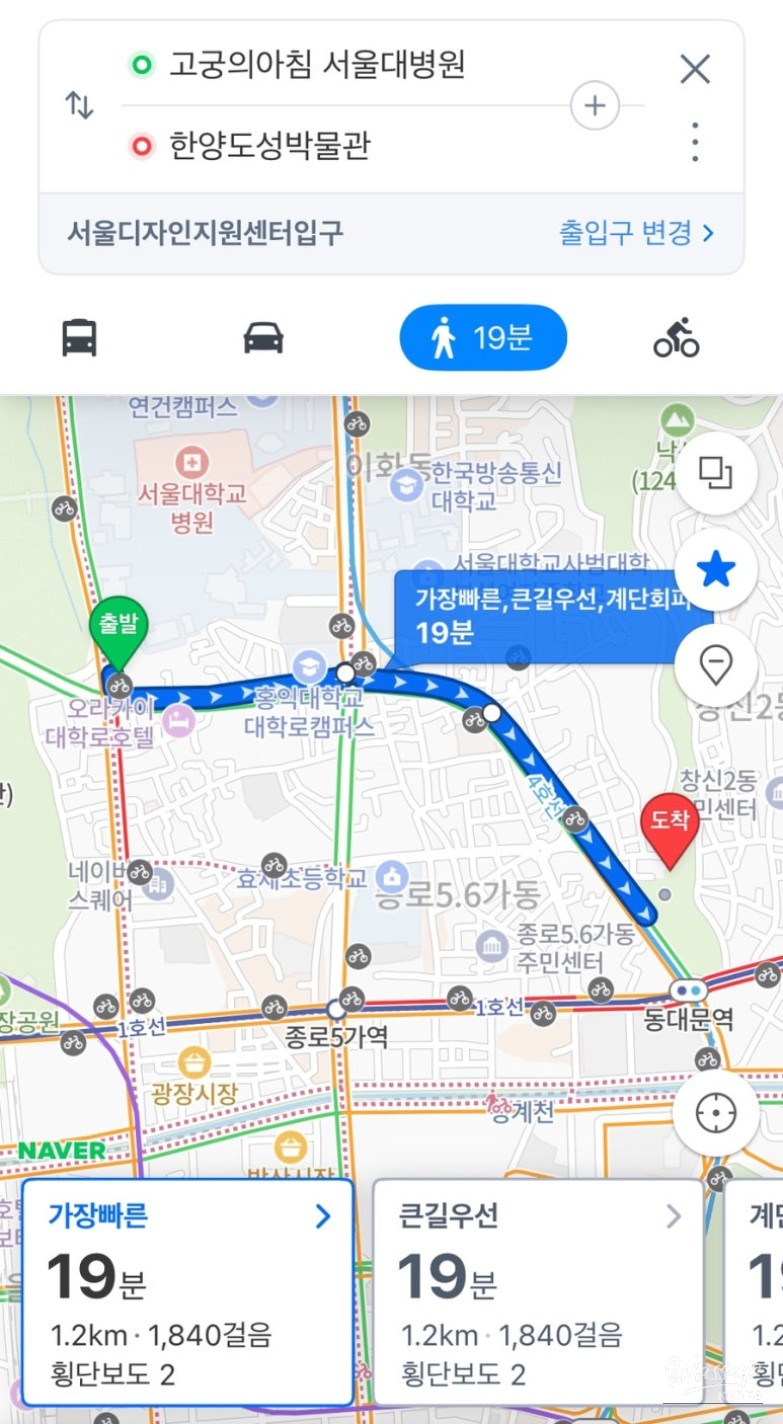This screenshot has width=783, height=1424.
Task: Tap 출입구 변경 to change entrance
Action: coord(636,233)
